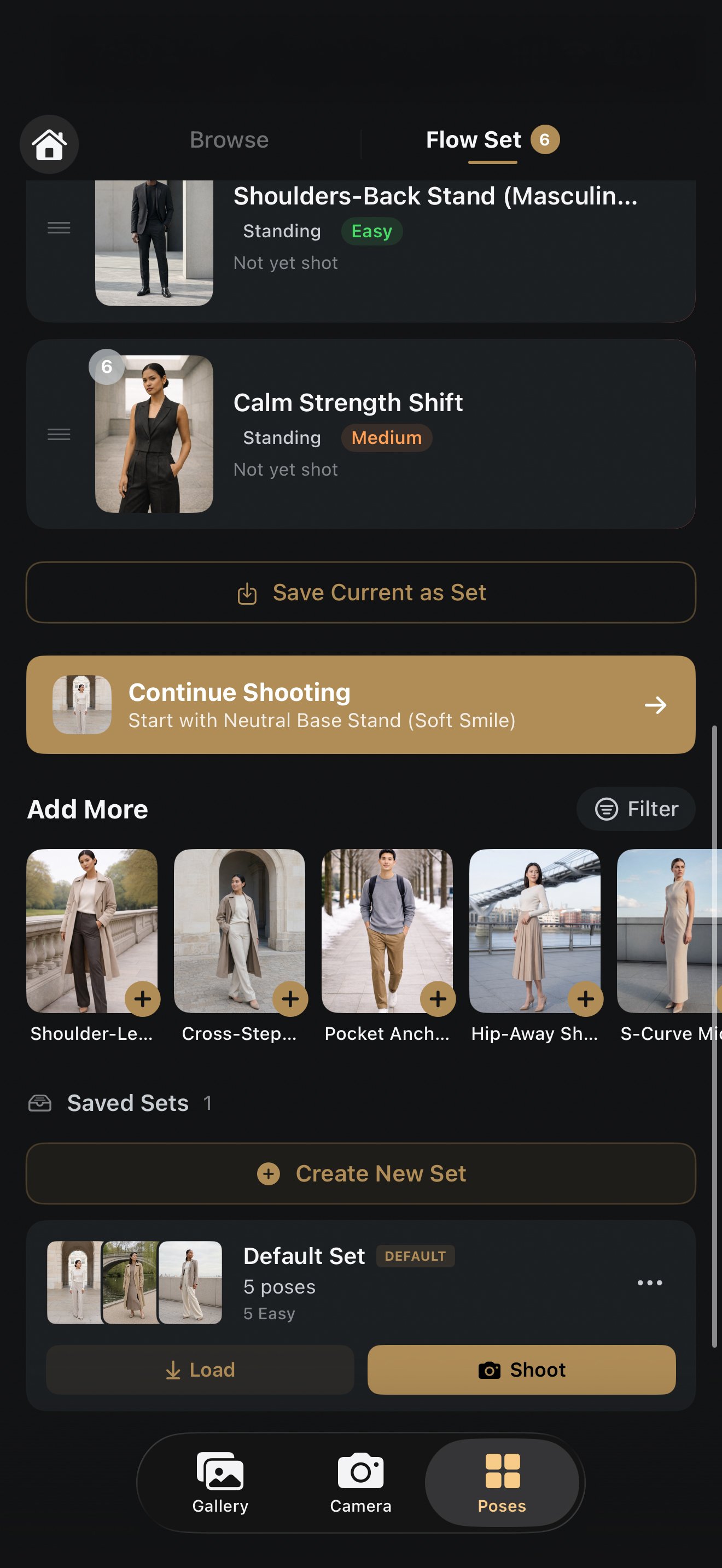Add Pocket Anchor pose with its plus icon
The width and height of the screenshot is (722, 1568).
click(x=437, y=998)
